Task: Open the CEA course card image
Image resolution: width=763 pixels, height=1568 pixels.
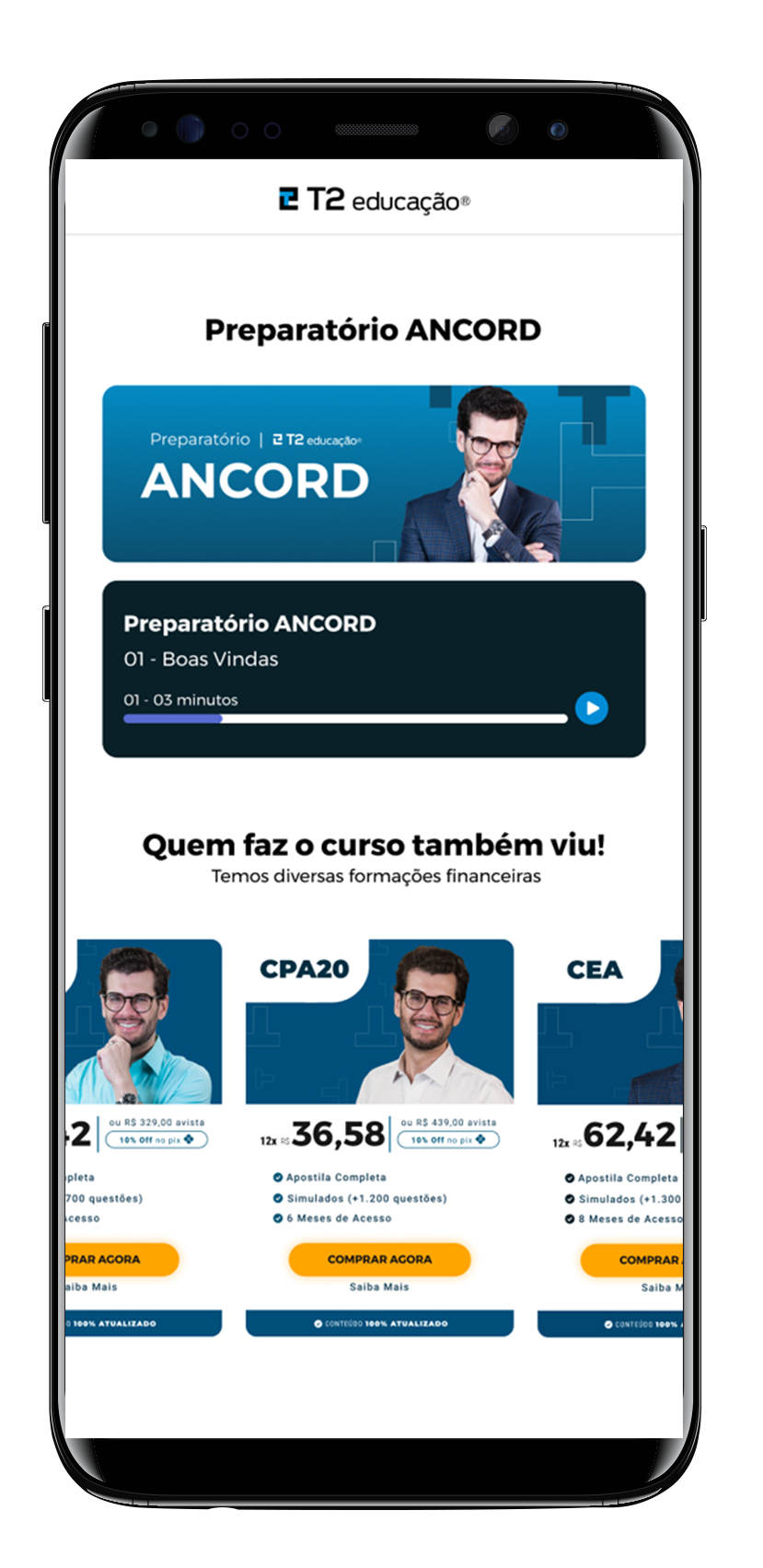Action: click(x=611, y=1021)
